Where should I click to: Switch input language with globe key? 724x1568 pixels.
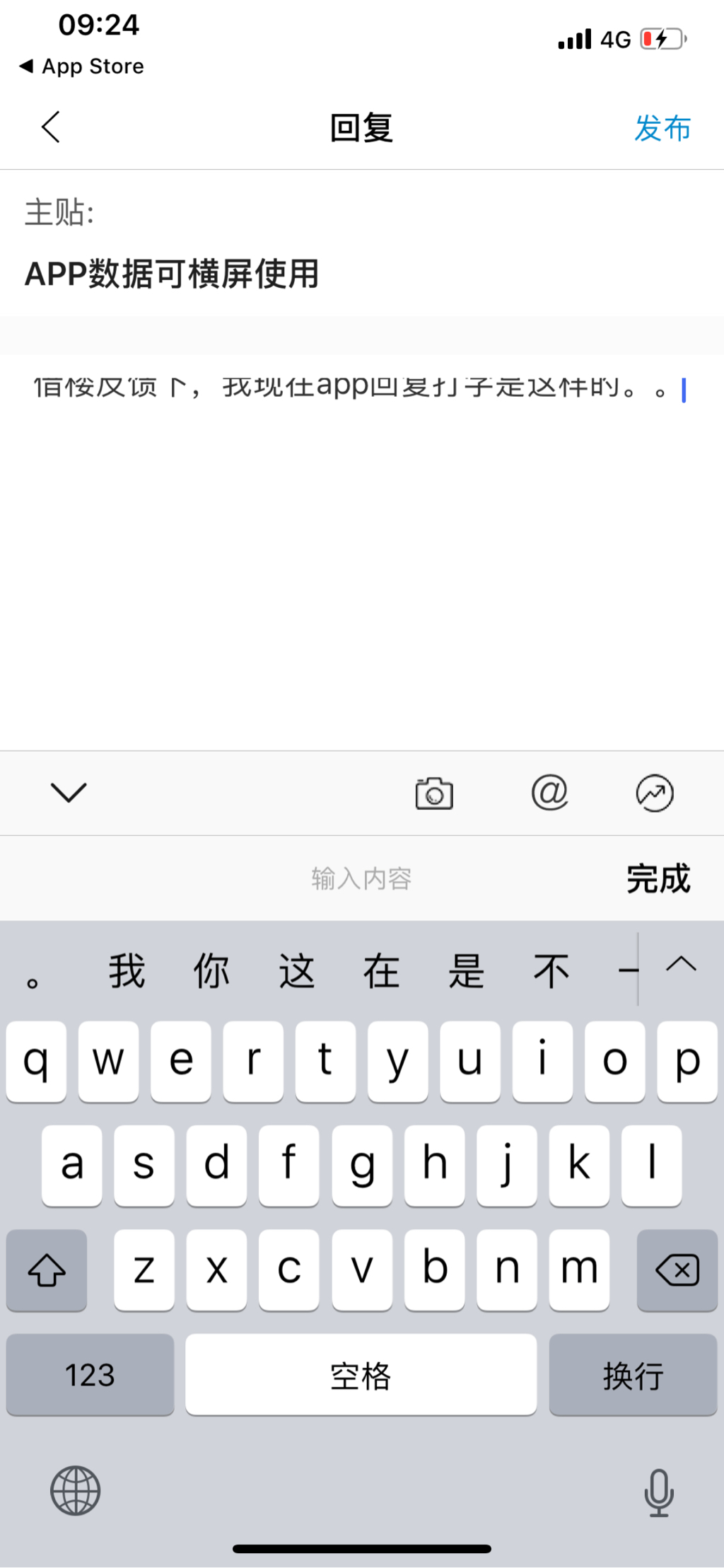coord(76,1491)
